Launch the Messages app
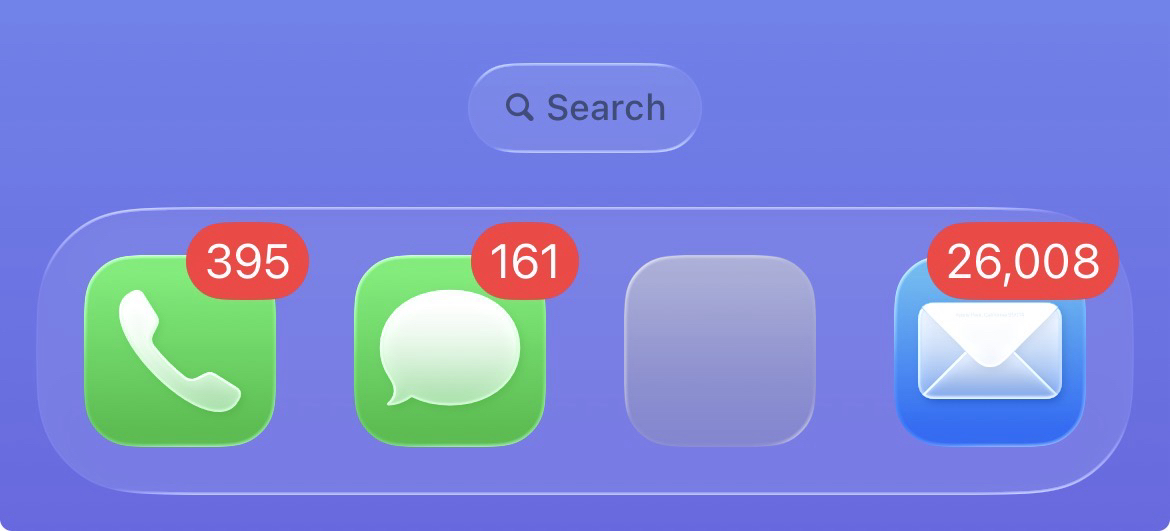 450,351
